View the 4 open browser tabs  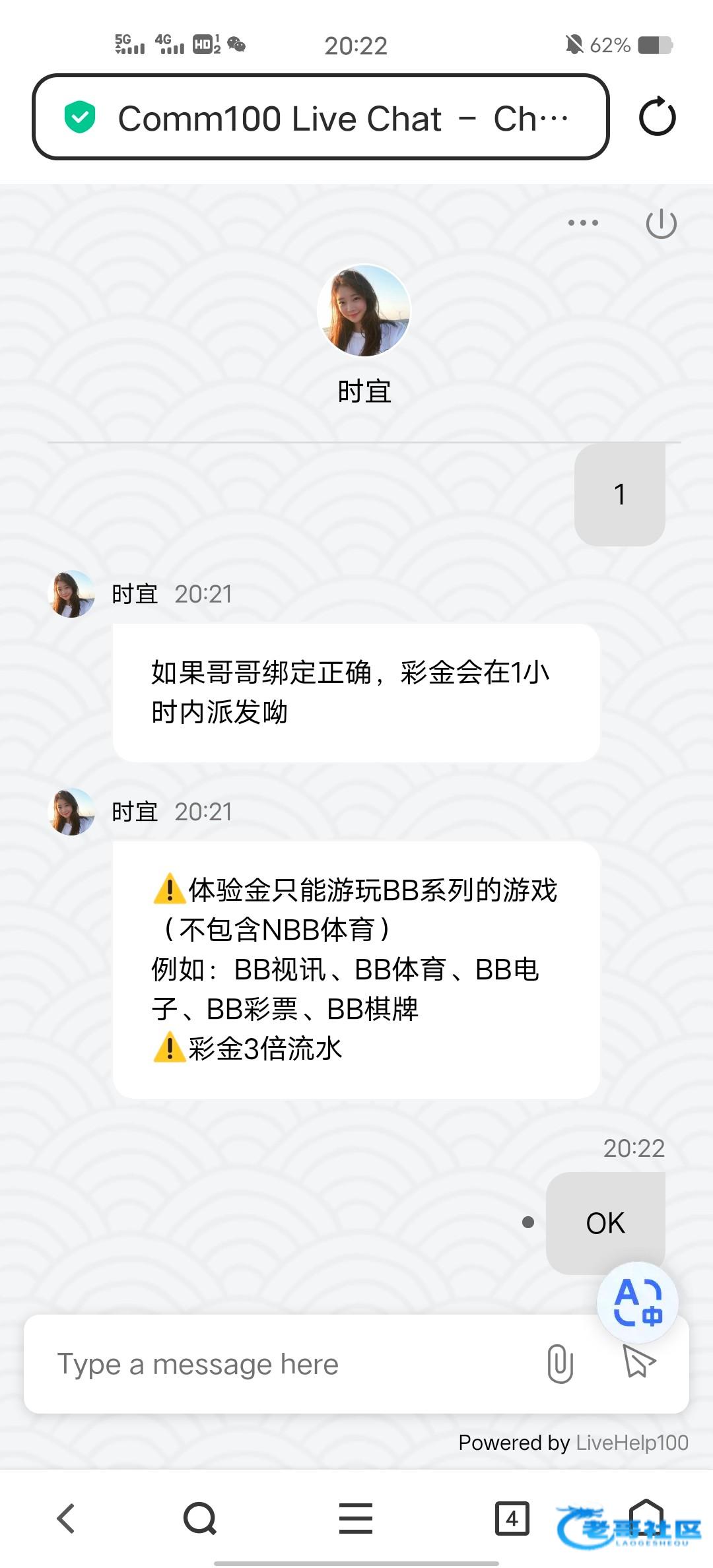(512, 1518)
